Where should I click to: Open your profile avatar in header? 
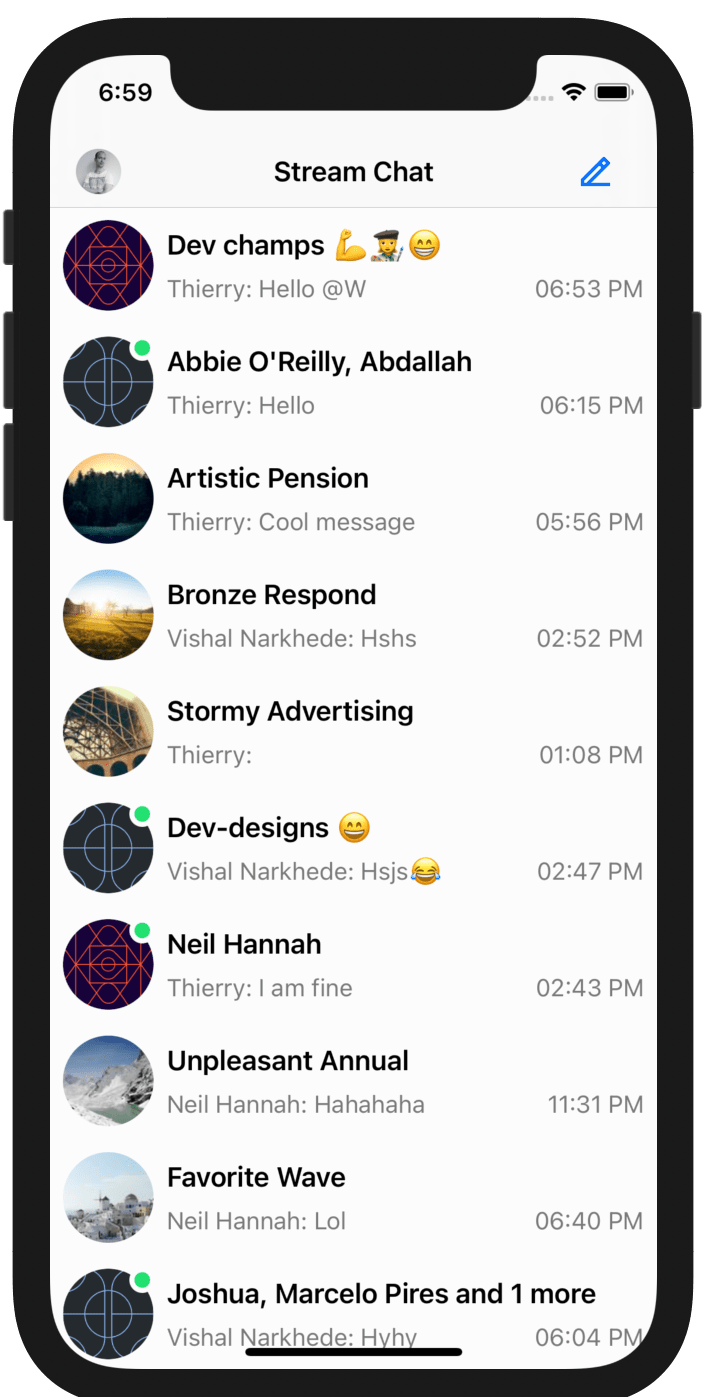coord(99,172)
